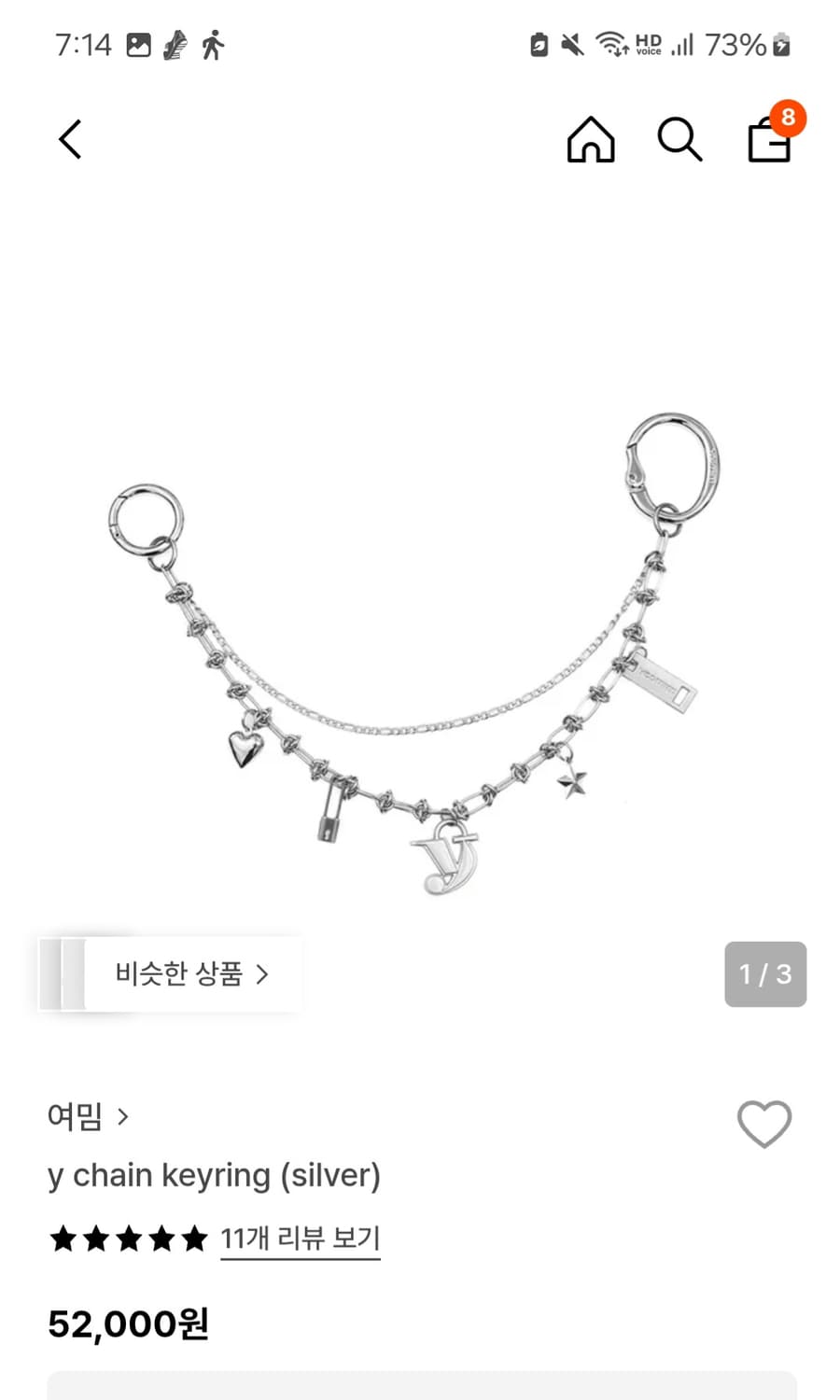Tap the search magnifier icon
840x1400 pixels.
(x=679, y=140)
